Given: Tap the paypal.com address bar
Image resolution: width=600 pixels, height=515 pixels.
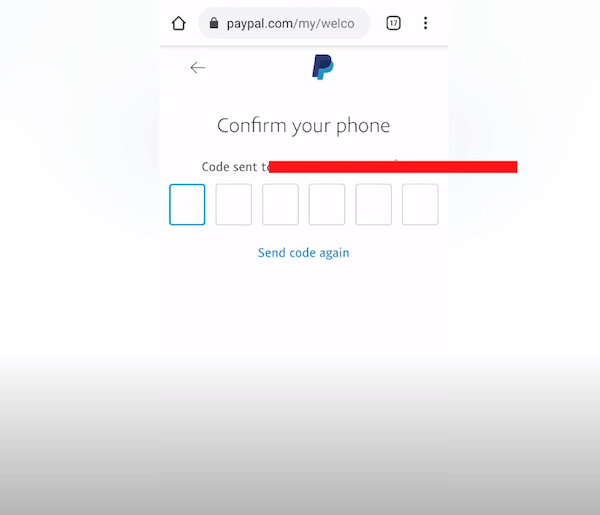Looking at the screenshot, I should click(x=285, y=23).
